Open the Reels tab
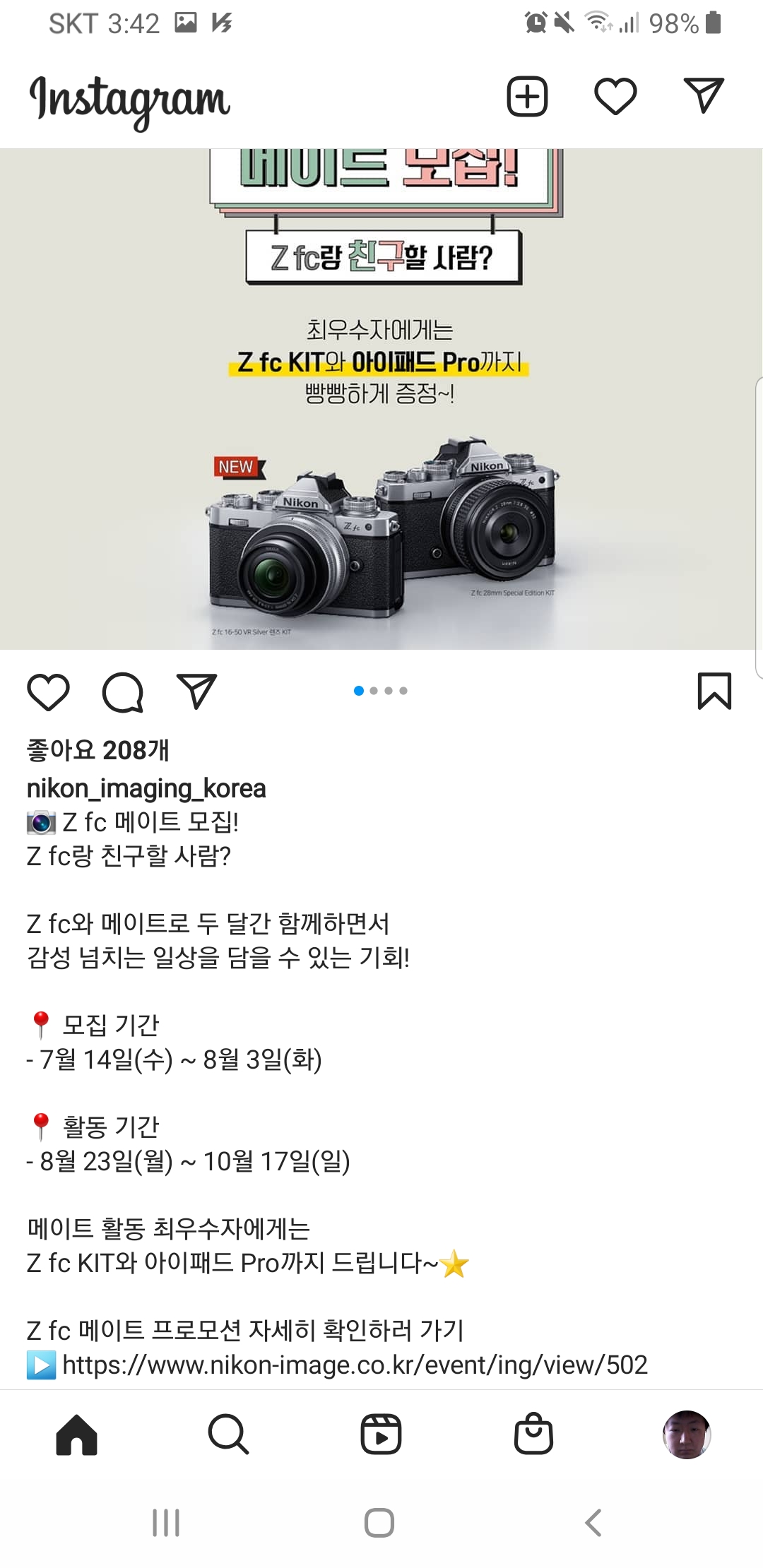Viewport: 763px width, 1568px height. (381, 1435)
